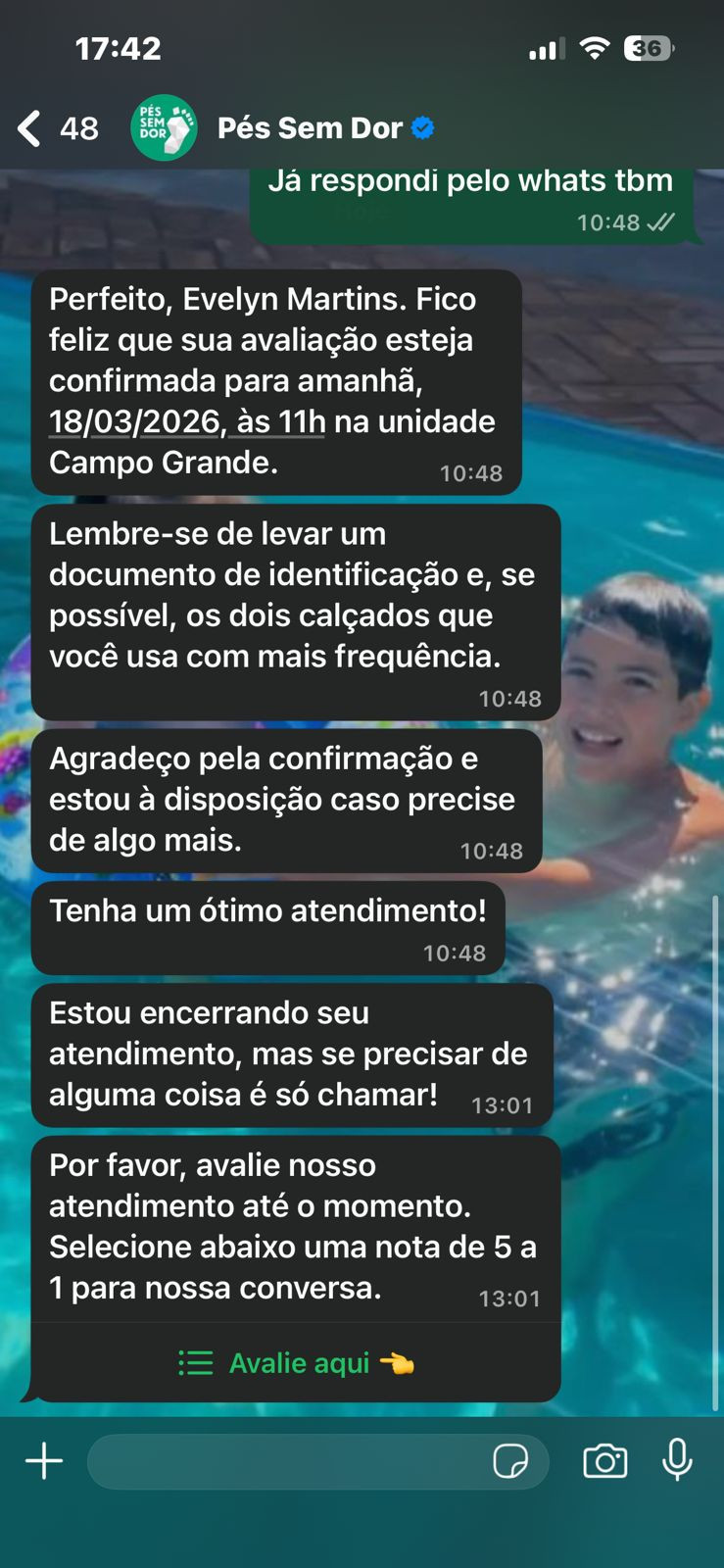724x1568 pixels.
Task: Open Pés Sem Dor profile picture
Action: 164,127
